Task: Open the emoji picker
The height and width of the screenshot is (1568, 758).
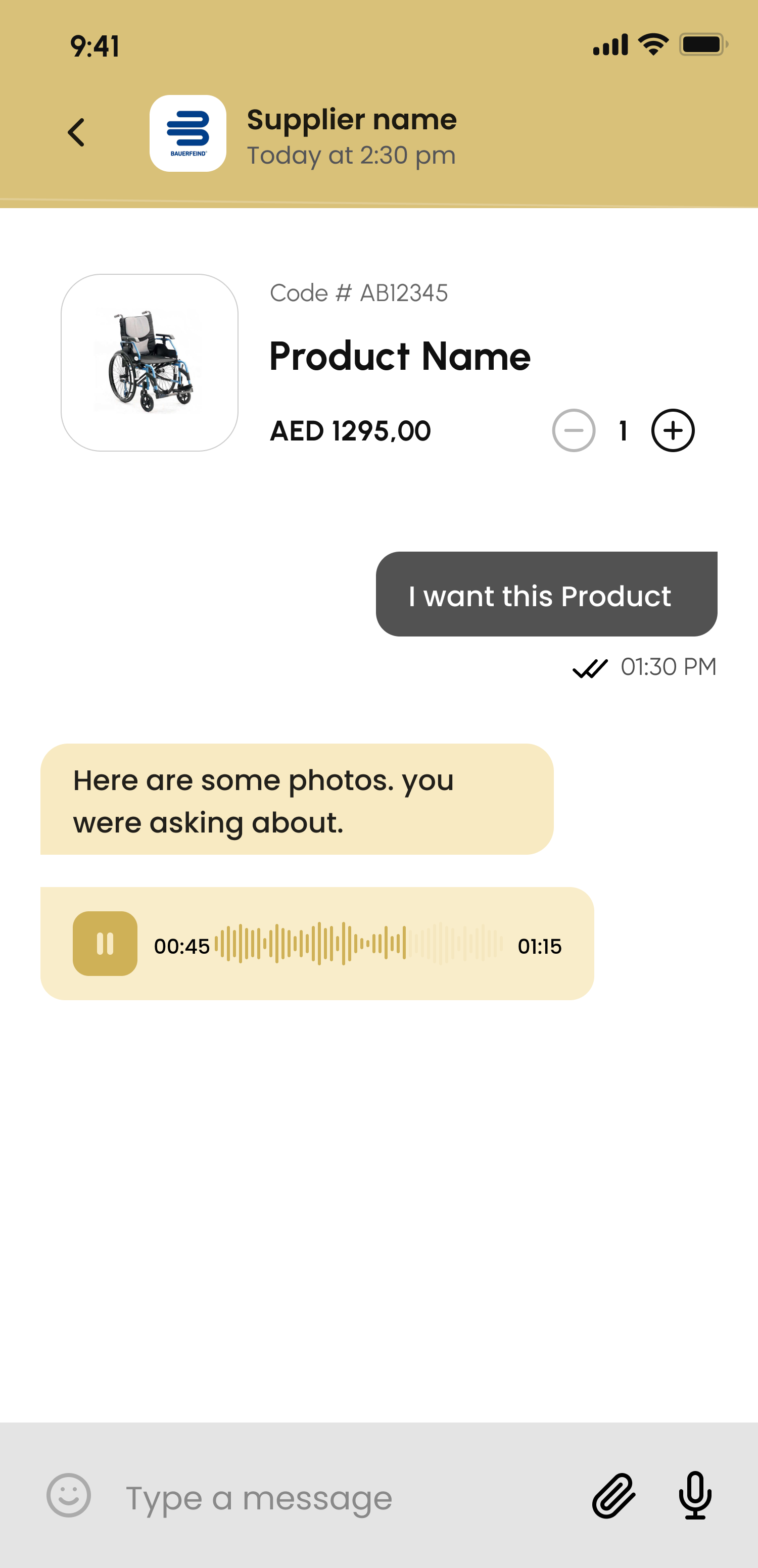Action: pyautogui.click(x=69, y=1495)
